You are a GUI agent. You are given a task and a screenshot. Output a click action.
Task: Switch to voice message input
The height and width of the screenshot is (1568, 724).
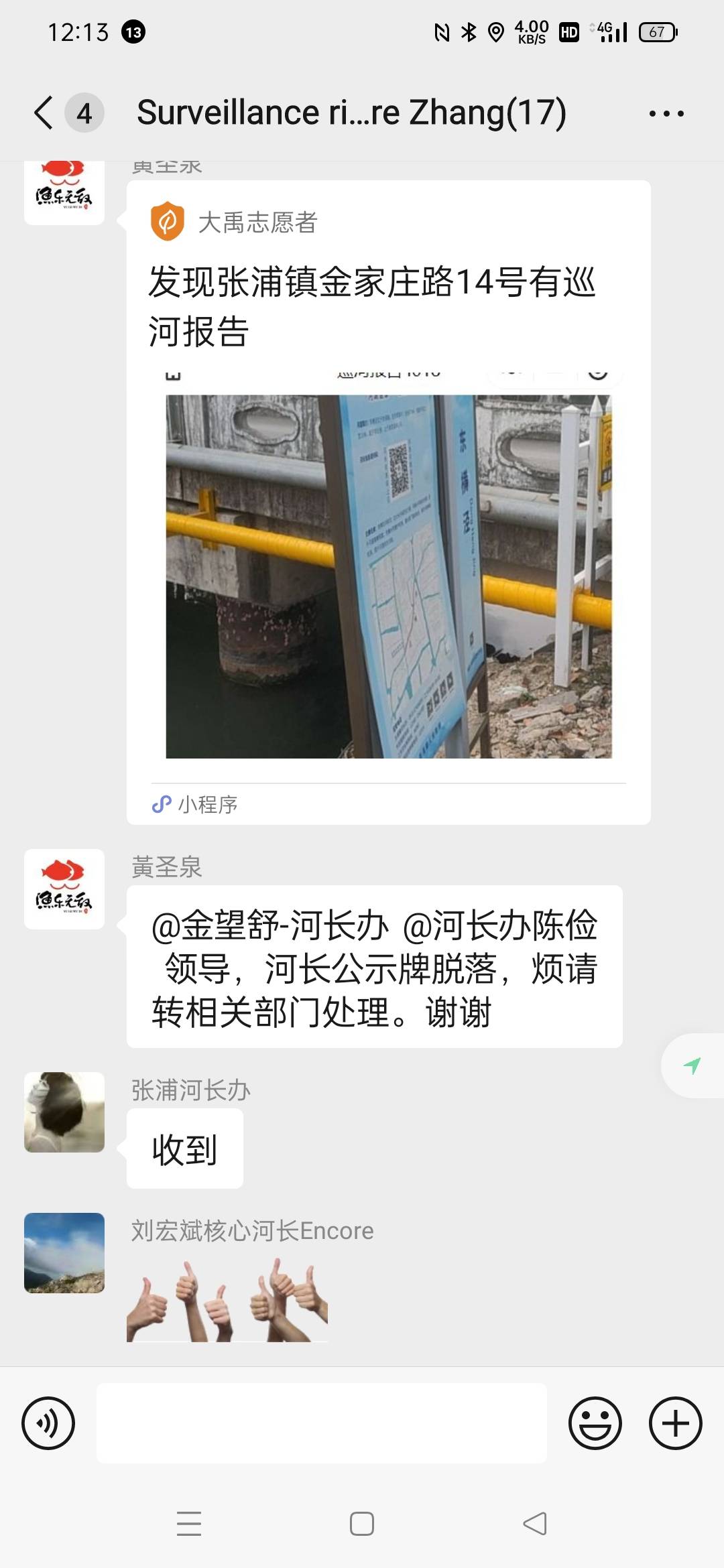pyautogui.click(x=48, y=1423)
